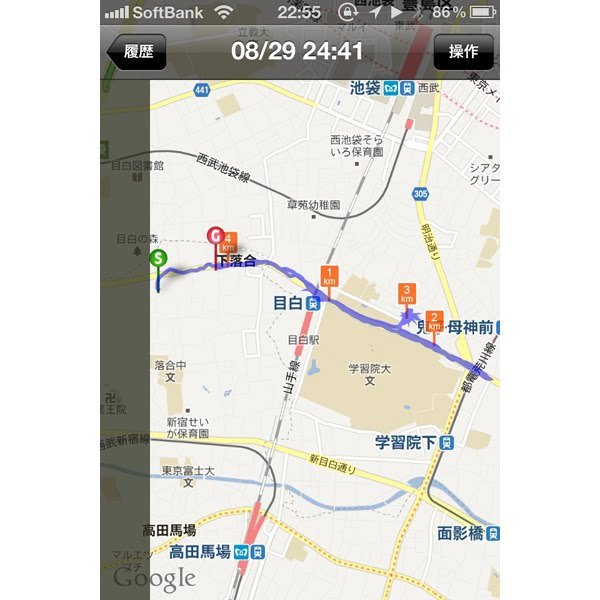Tap the green start pin on the route
Image resolution: width=600 pixels, height=600 pixels.
click(x=158, y=259)
